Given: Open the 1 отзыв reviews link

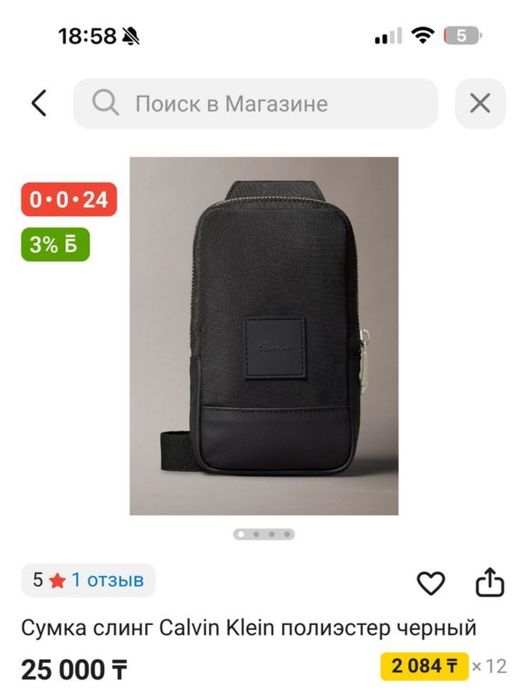Looking at the screenshot, I should pyautogui.click(x=107, y=580).
